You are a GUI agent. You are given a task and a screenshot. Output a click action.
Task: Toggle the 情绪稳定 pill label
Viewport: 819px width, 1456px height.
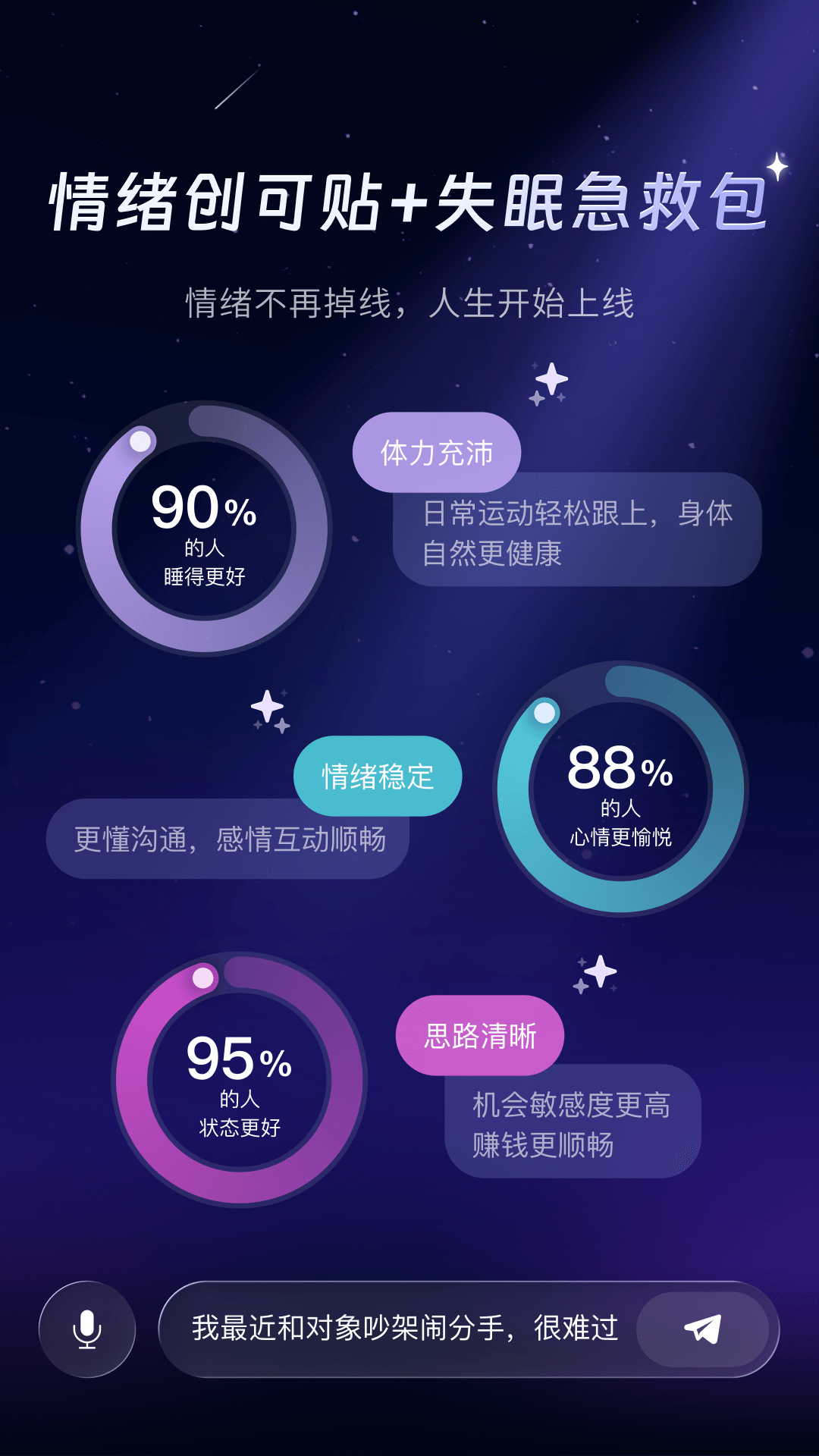point(377,776)
